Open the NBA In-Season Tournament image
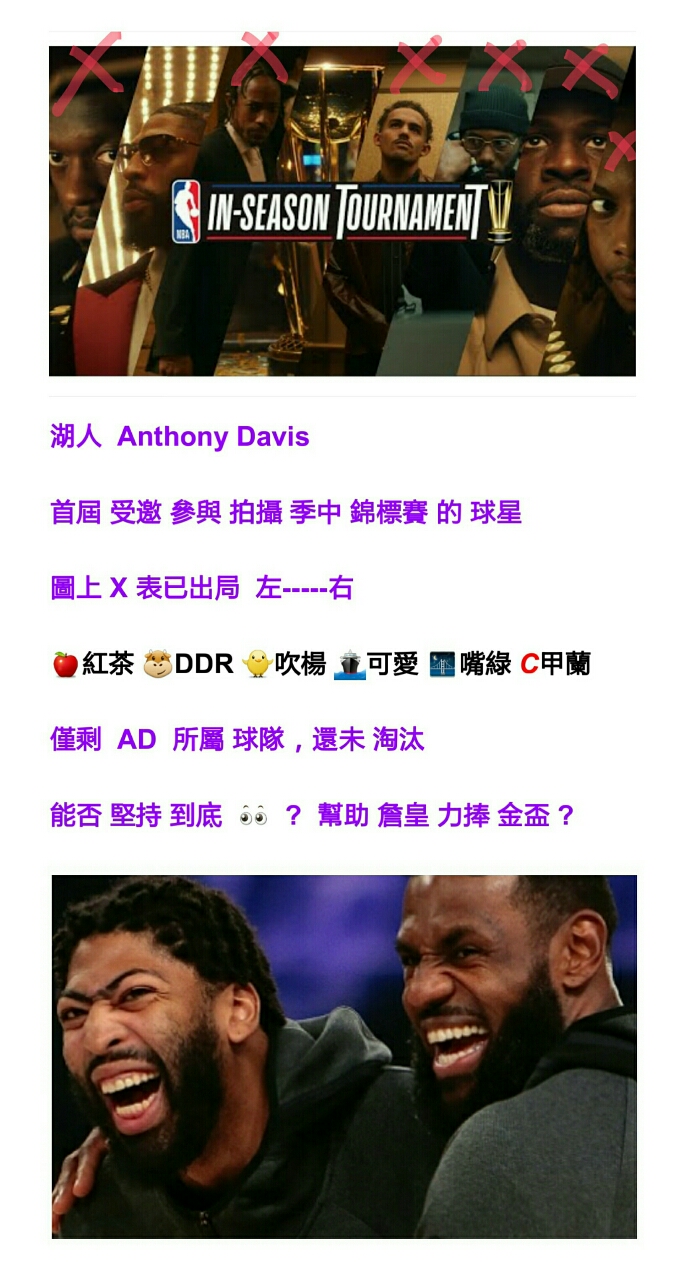This screenshot has height=1280, width=688. point(342,211)
